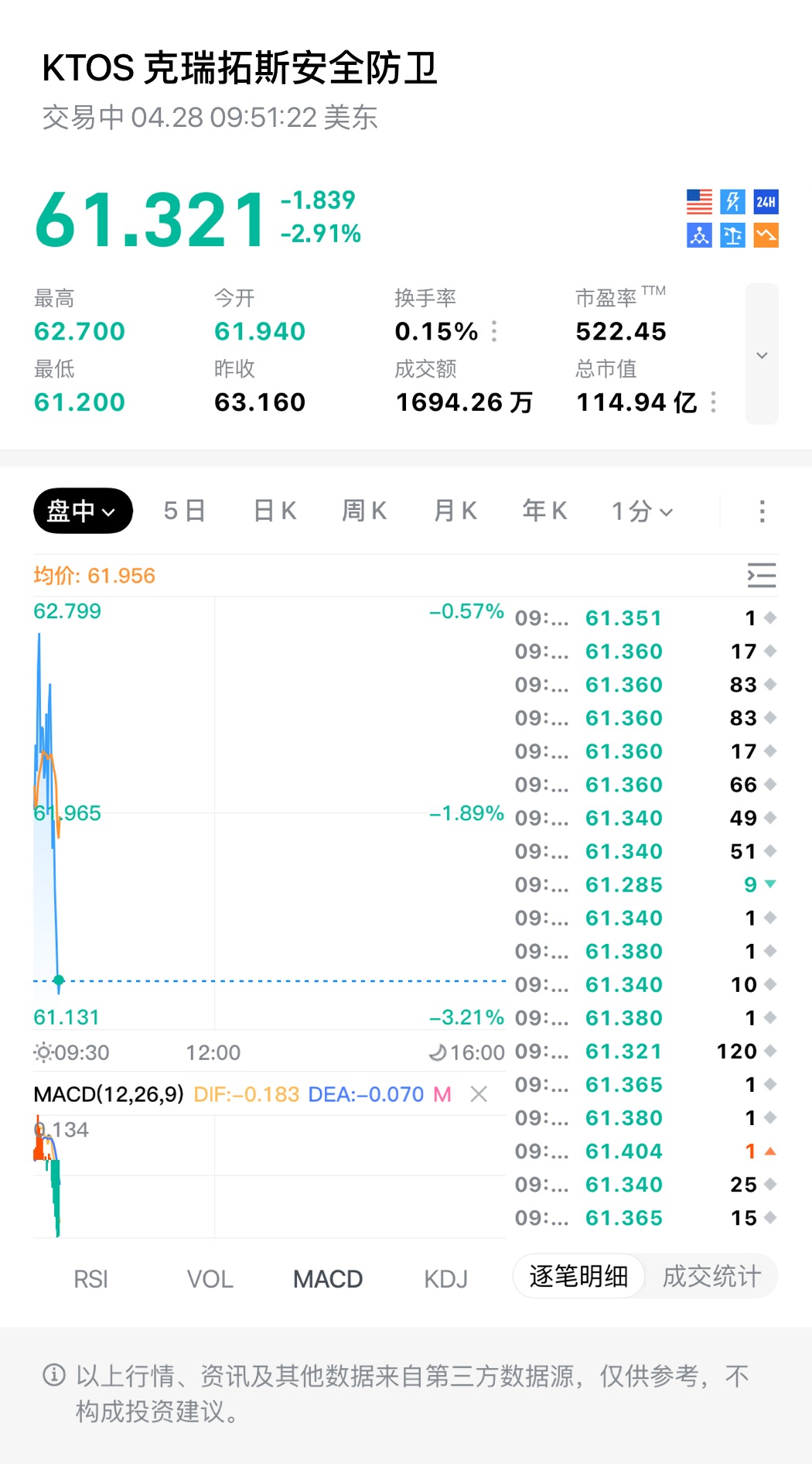
Task: Open MACD indicator settings M label
Action: [442, 1094]
